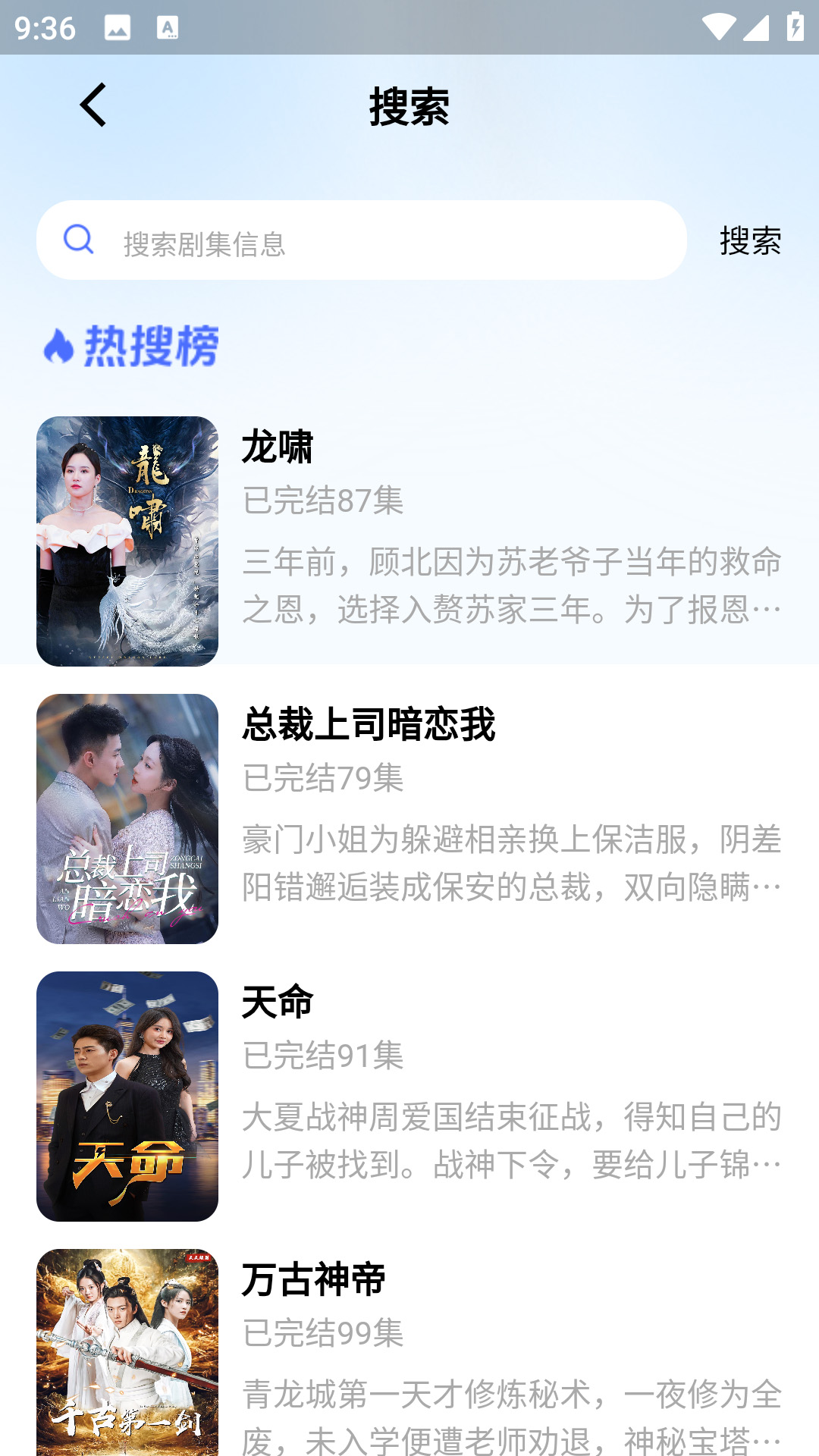Open the drama 总裁上司暗恋我
The height and width of the screenshot is (1456, 819).
[x=409, y=817]
